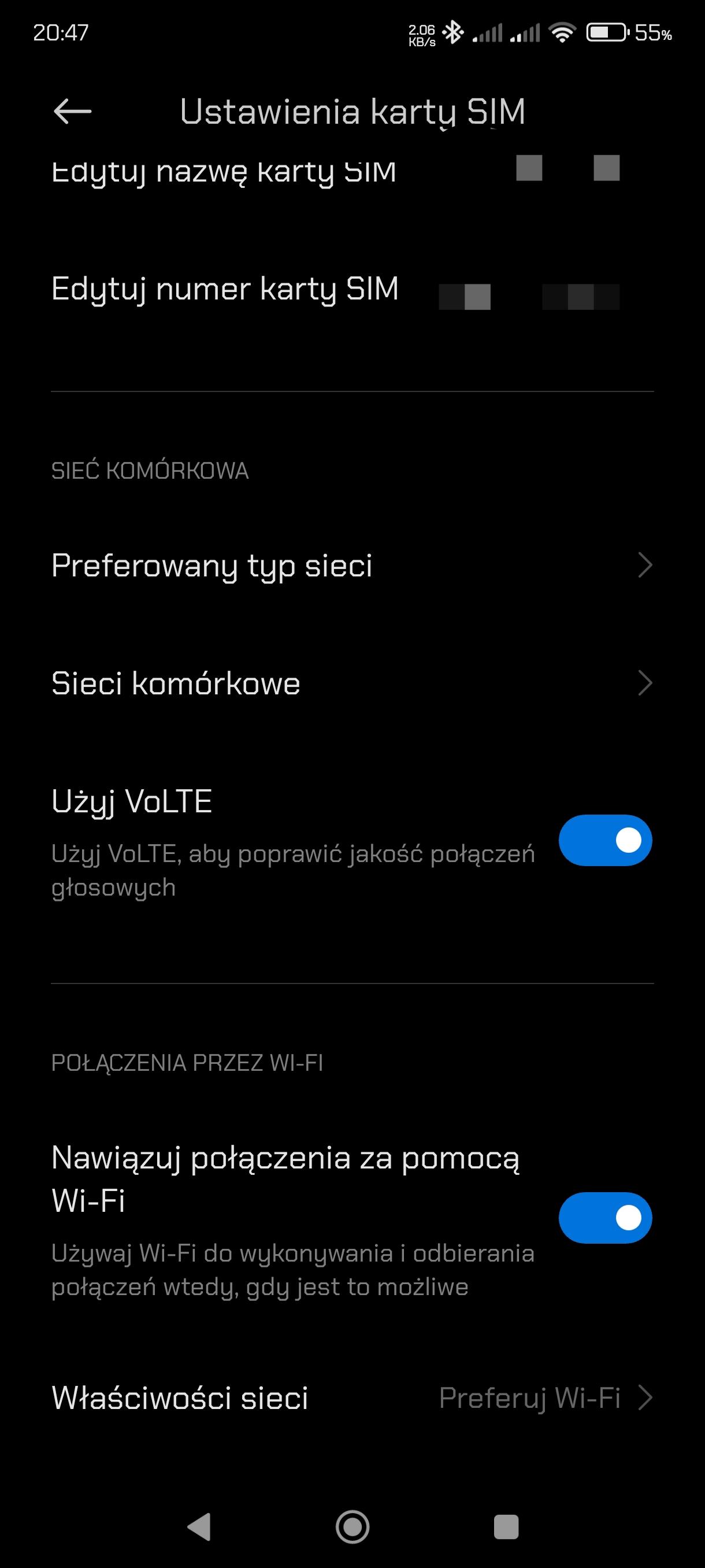Go back from SIM card settings
Image resolution: width=705 pixels, height=1568 pixels.
(72, 112)
